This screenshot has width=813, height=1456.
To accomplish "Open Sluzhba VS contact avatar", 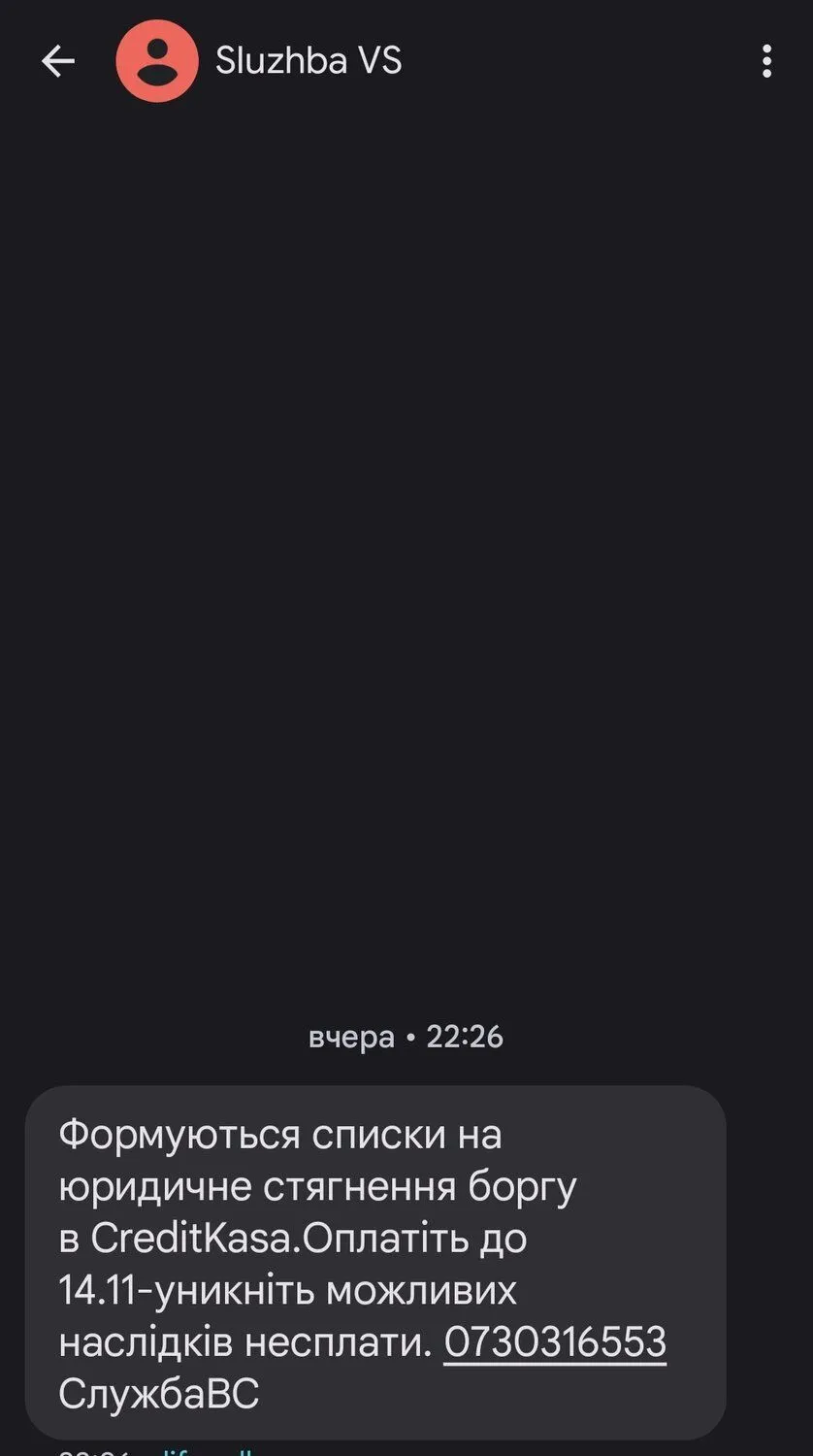I will tap(157, 62).
